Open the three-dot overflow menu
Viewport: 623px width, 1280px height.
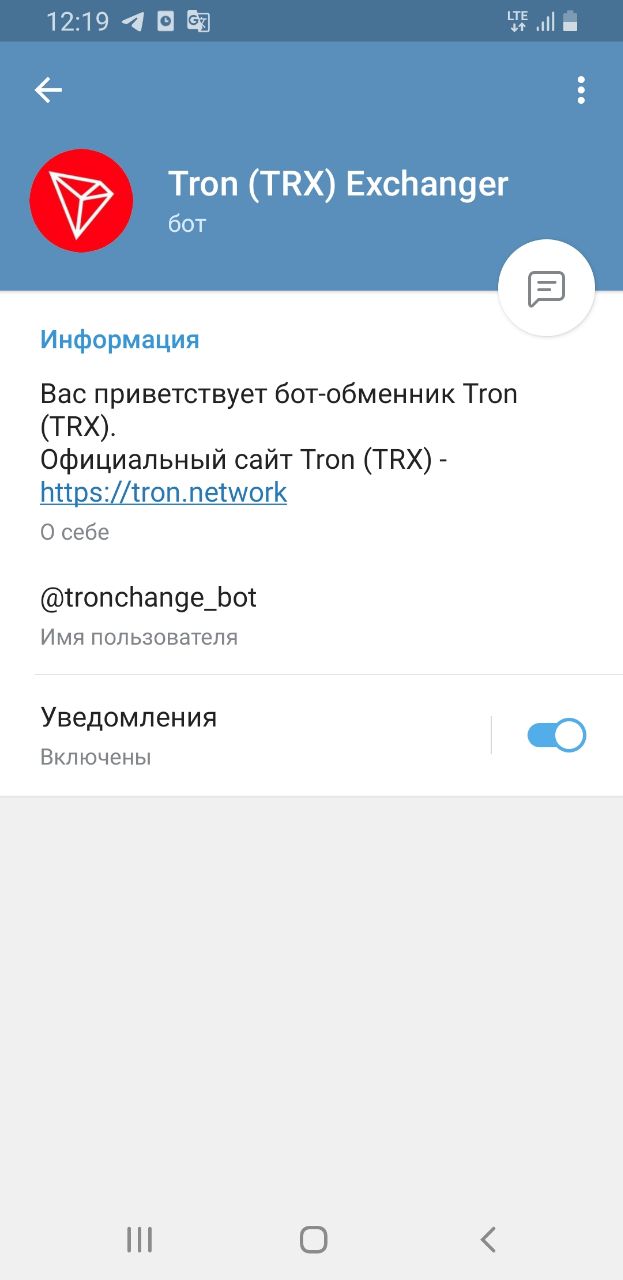(x=581, y=90)
